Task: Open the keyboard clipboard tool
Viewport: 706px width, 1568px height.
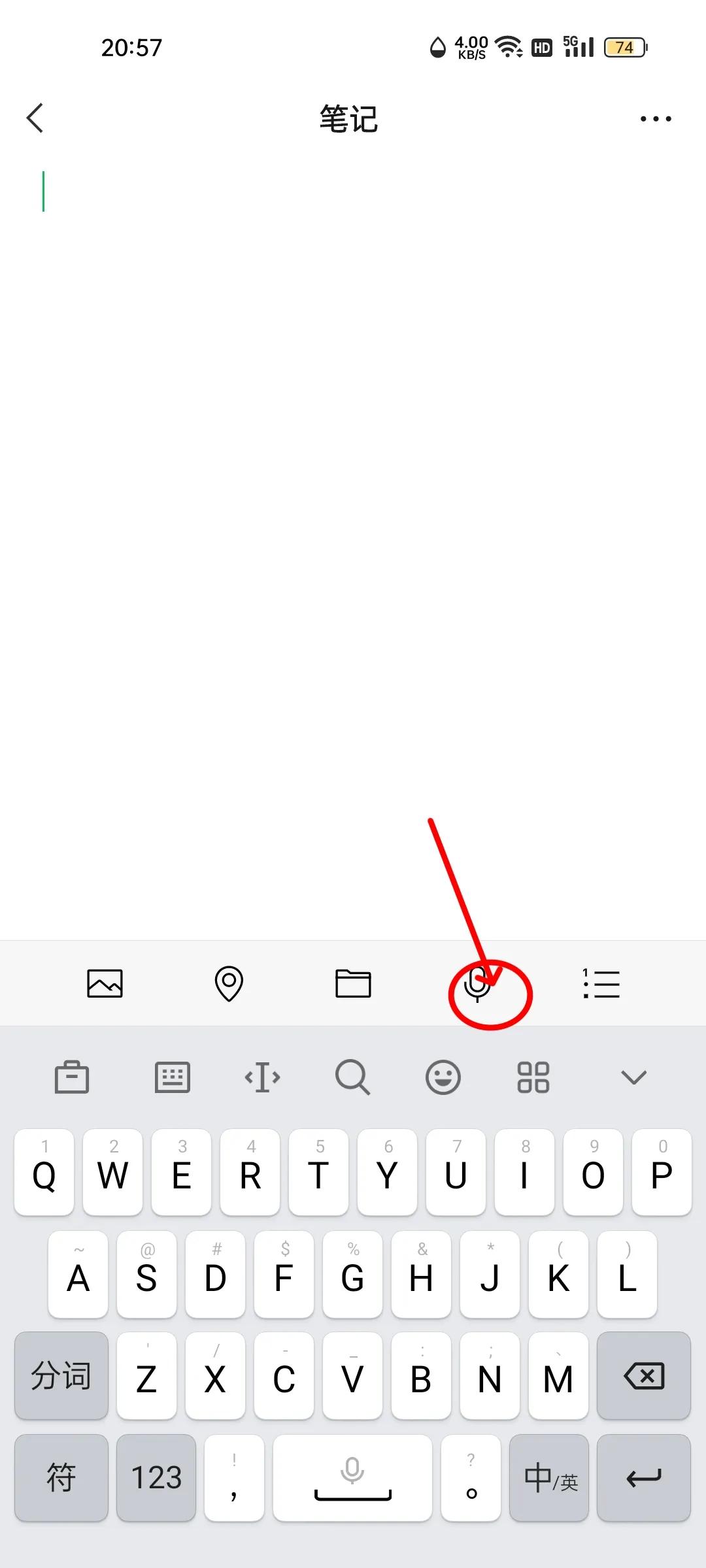Action: pyautogui.click(x=72, y=1077)
